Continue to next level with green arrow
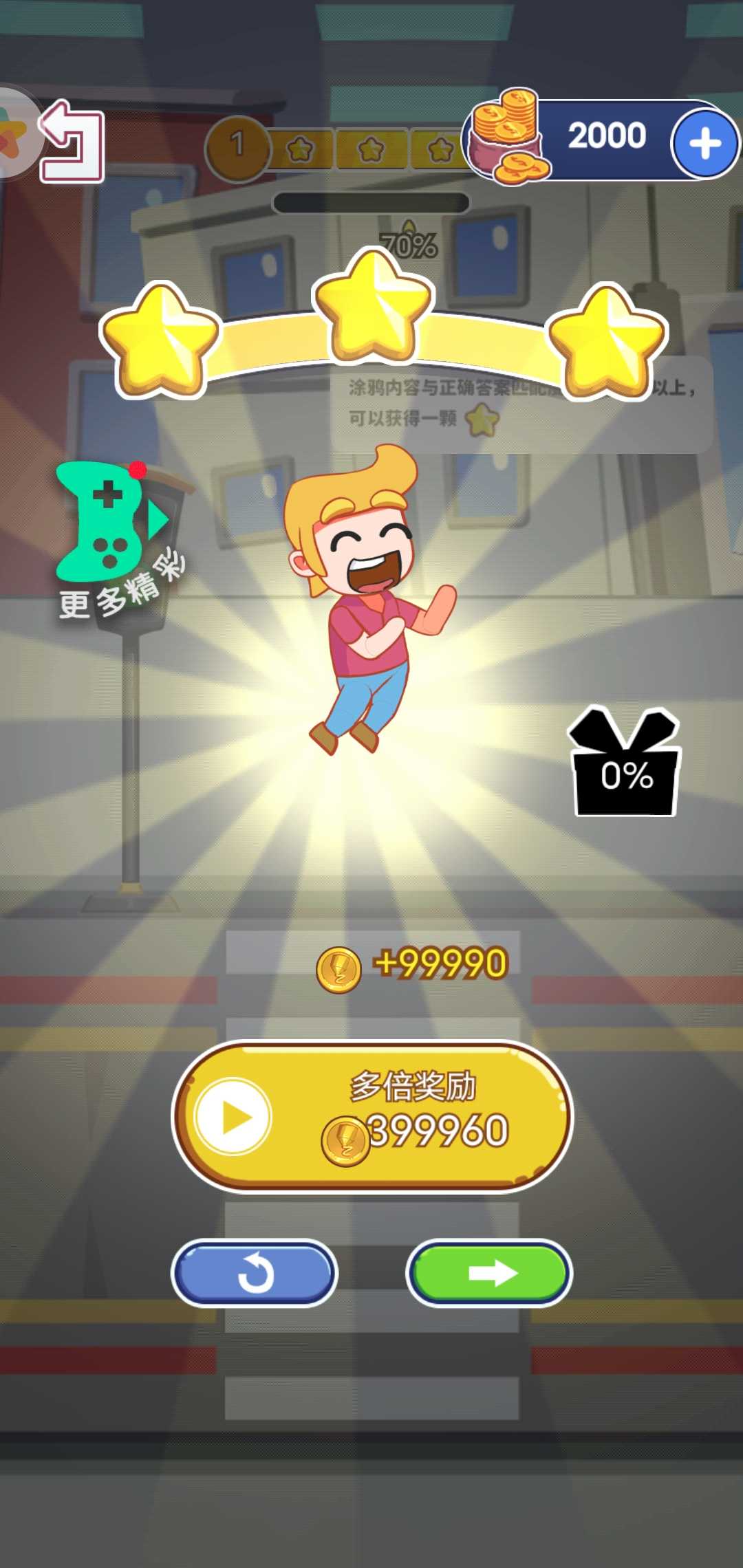 [x=489, y=1272]
